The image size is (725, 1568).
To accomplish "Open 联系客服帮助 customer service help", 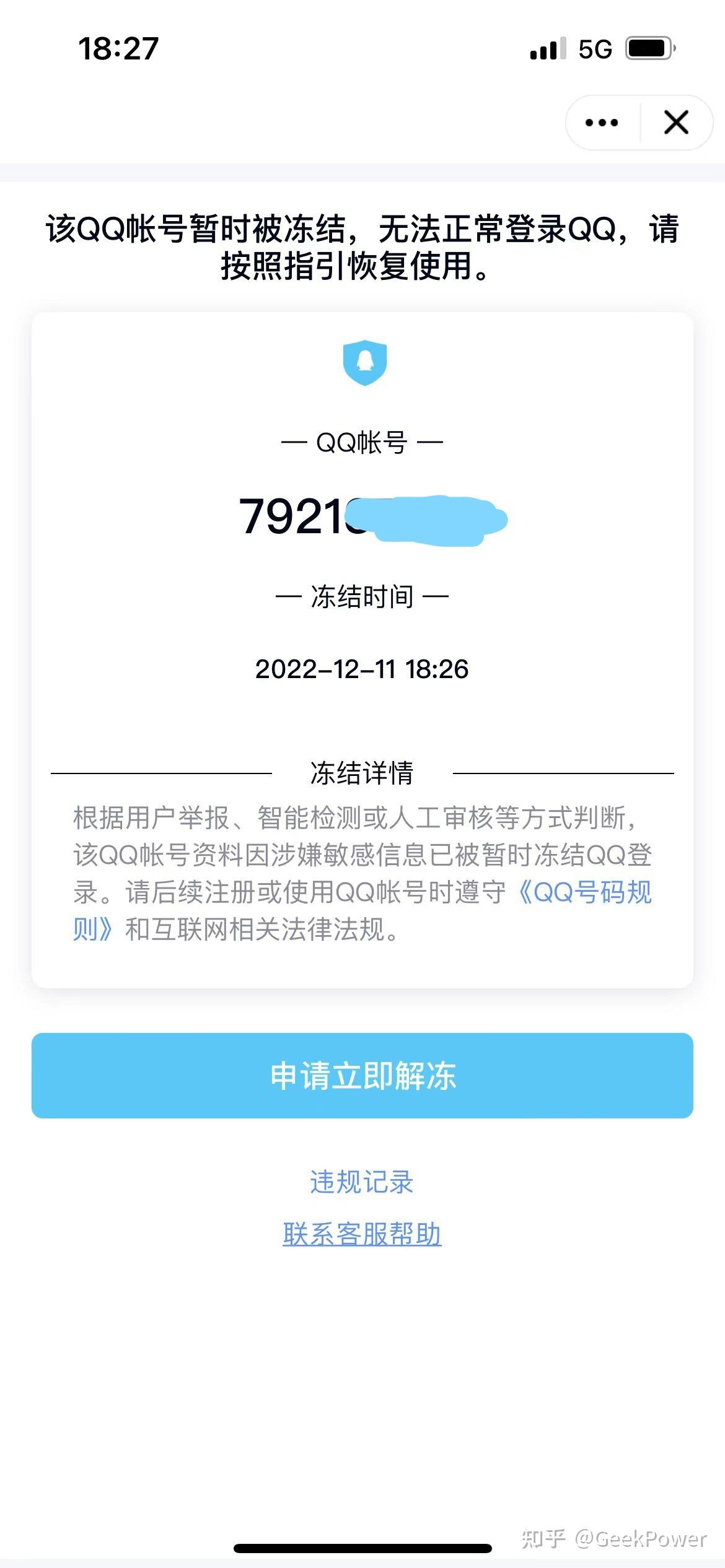I will pyautogui.click(x=362, y=1234).
